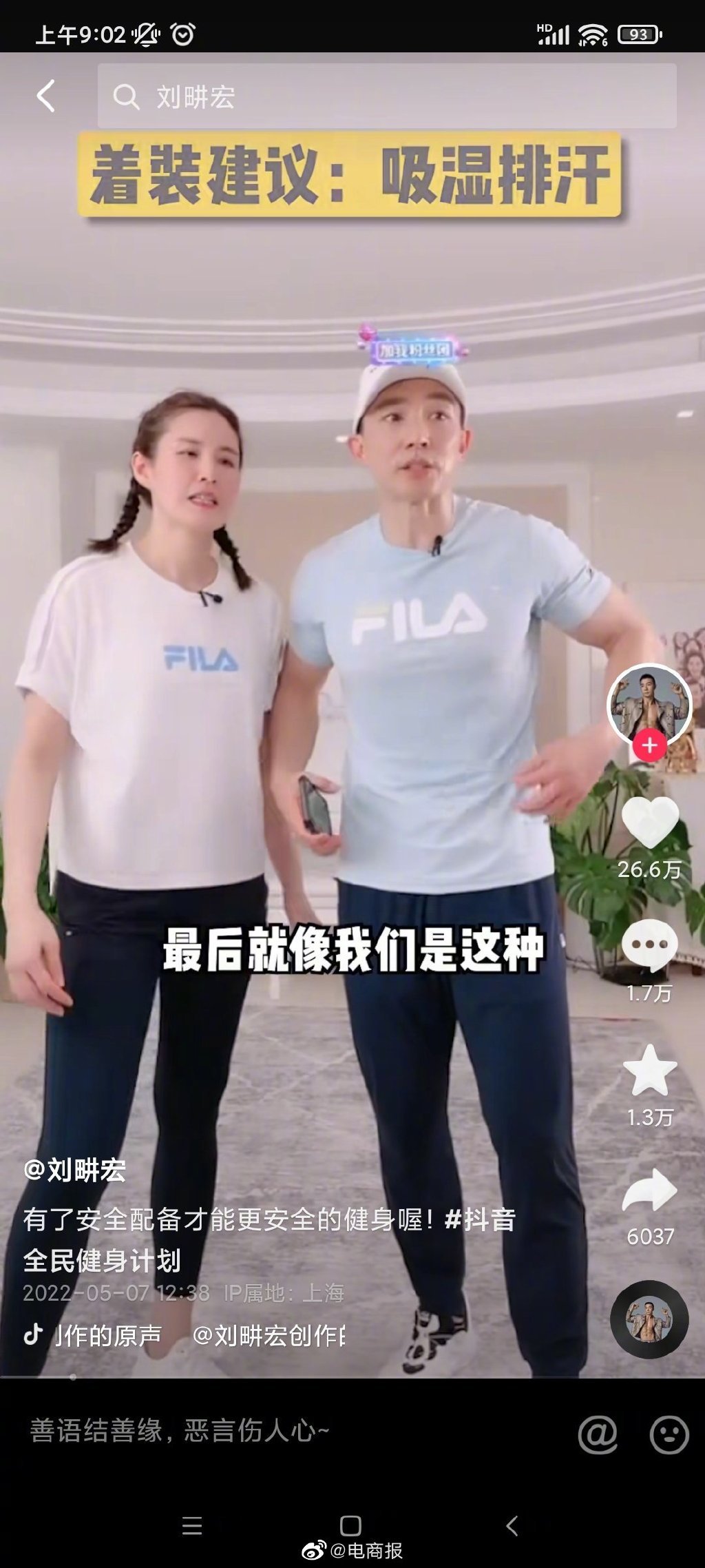Open recent apps from navigation bar
The image size is (705, 1568).
(192, 1526)
